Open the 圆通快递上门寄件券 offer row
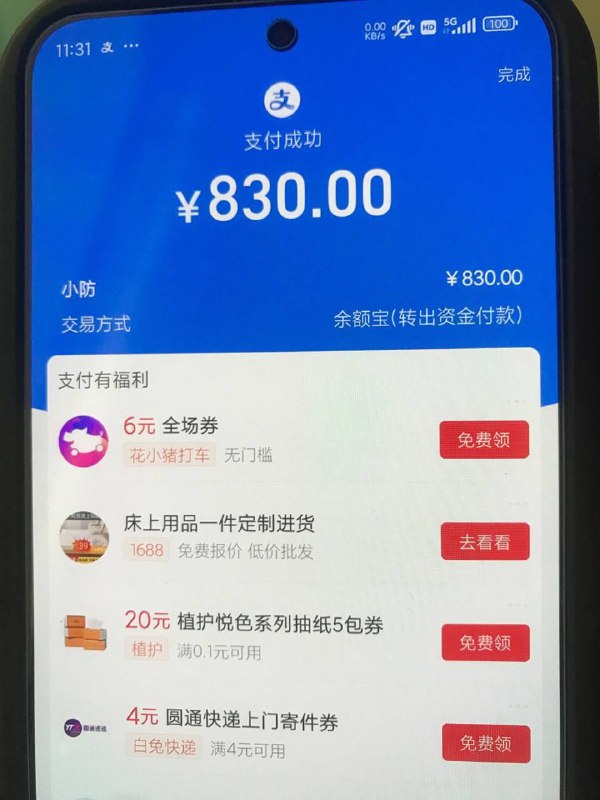Image resolution: width=600 pixels, height=800 pixels. pos(250,731)
